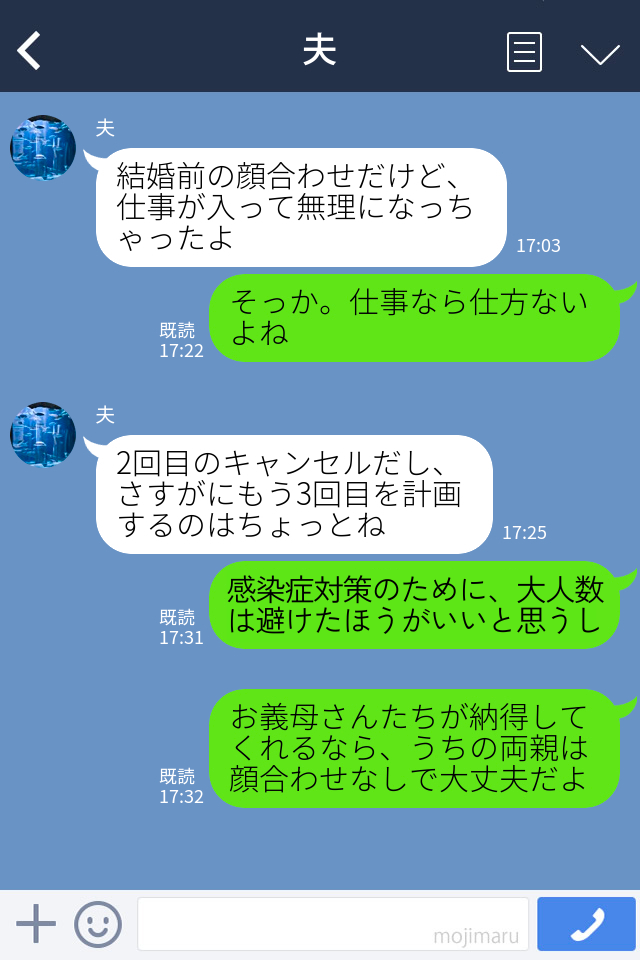Open 夫's avatar beside the 17:25 message
The width and height of the screenshot is (640, 960).
point(43,435)
